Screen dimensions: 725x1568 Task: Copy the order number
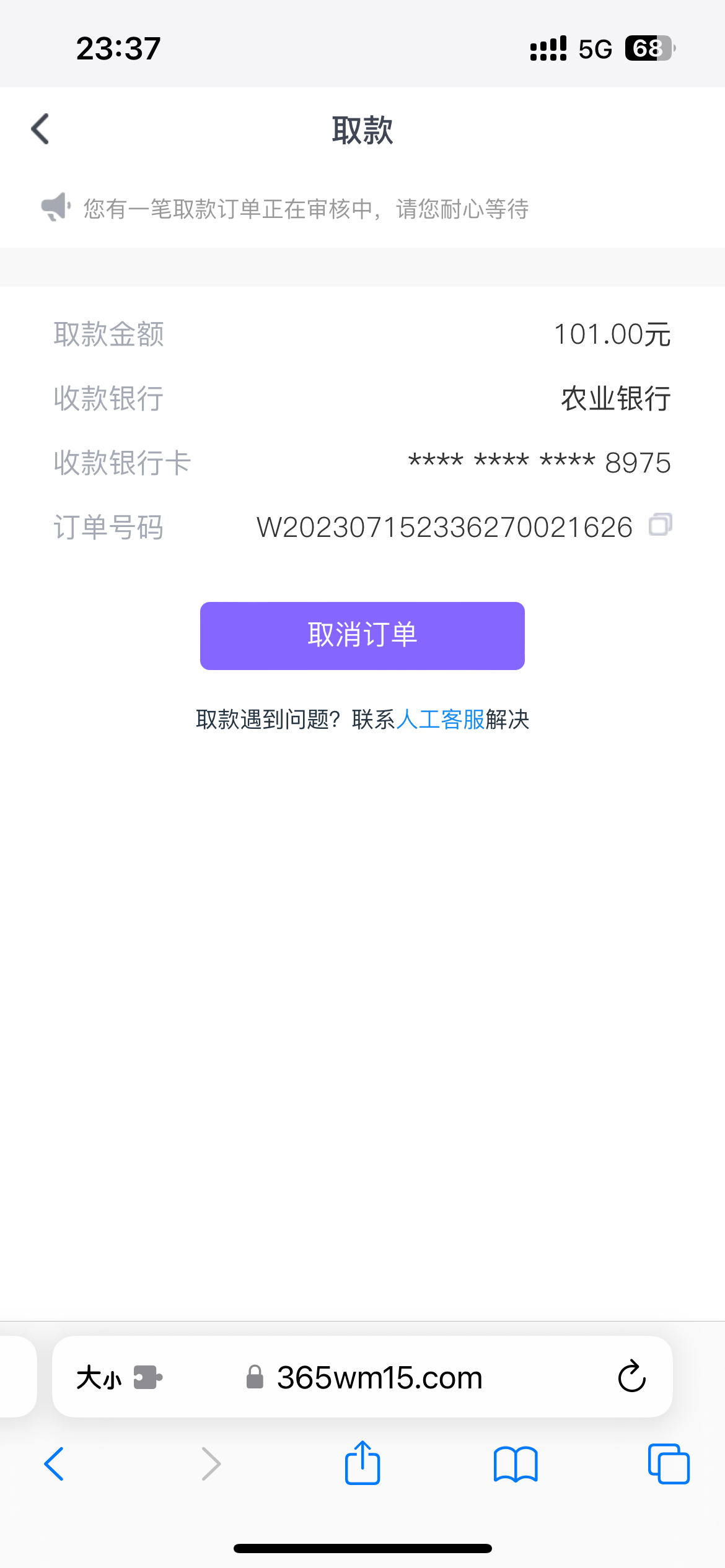click(660, 525)
